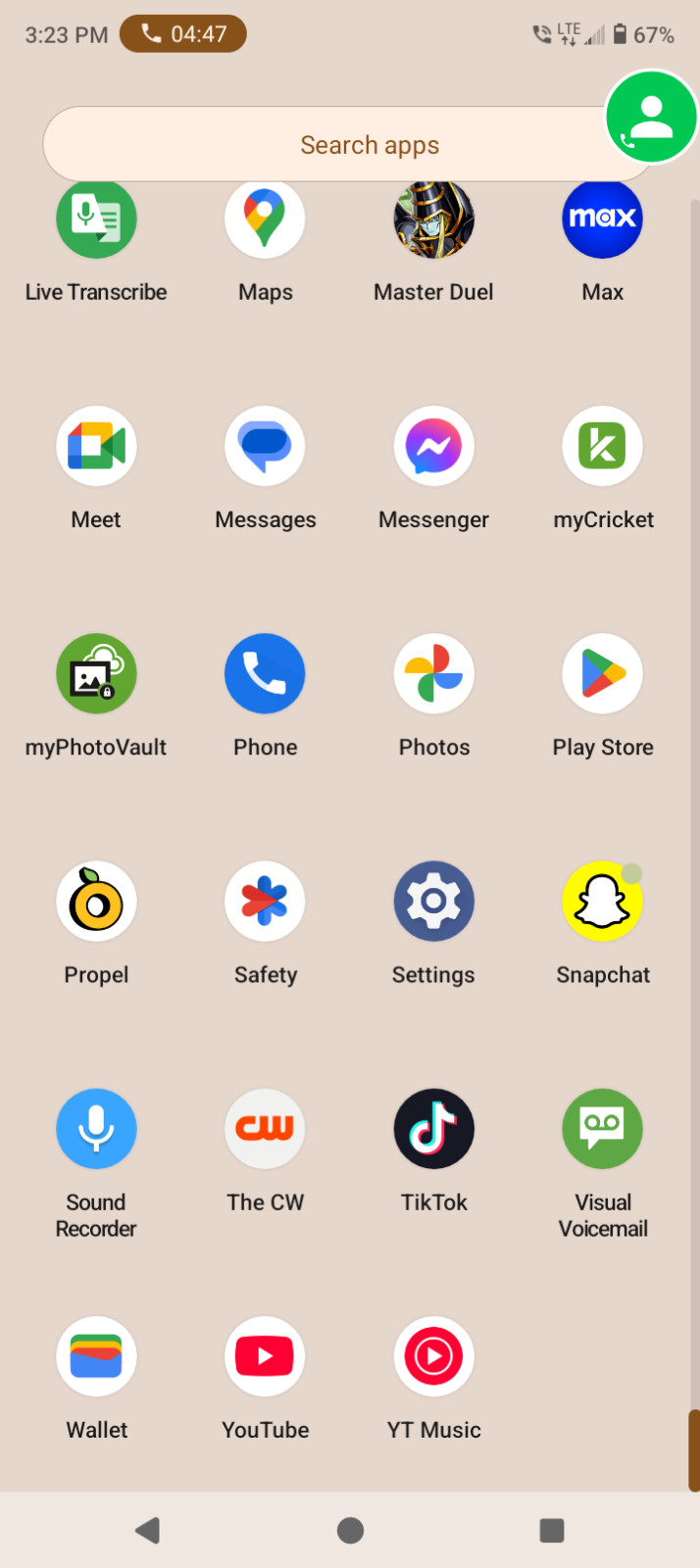Launch Google Photos
Screen dimensions: 700x1568
[x=433, y=674]
